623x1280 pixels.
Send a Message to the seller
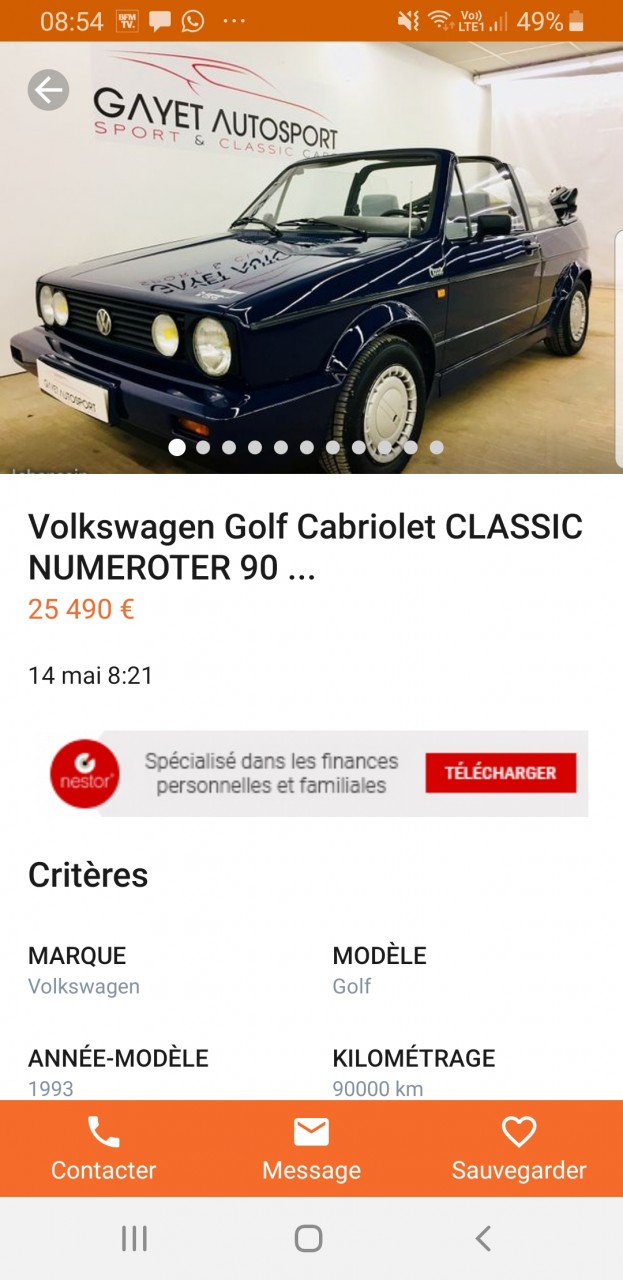[x=311, y=1149]
